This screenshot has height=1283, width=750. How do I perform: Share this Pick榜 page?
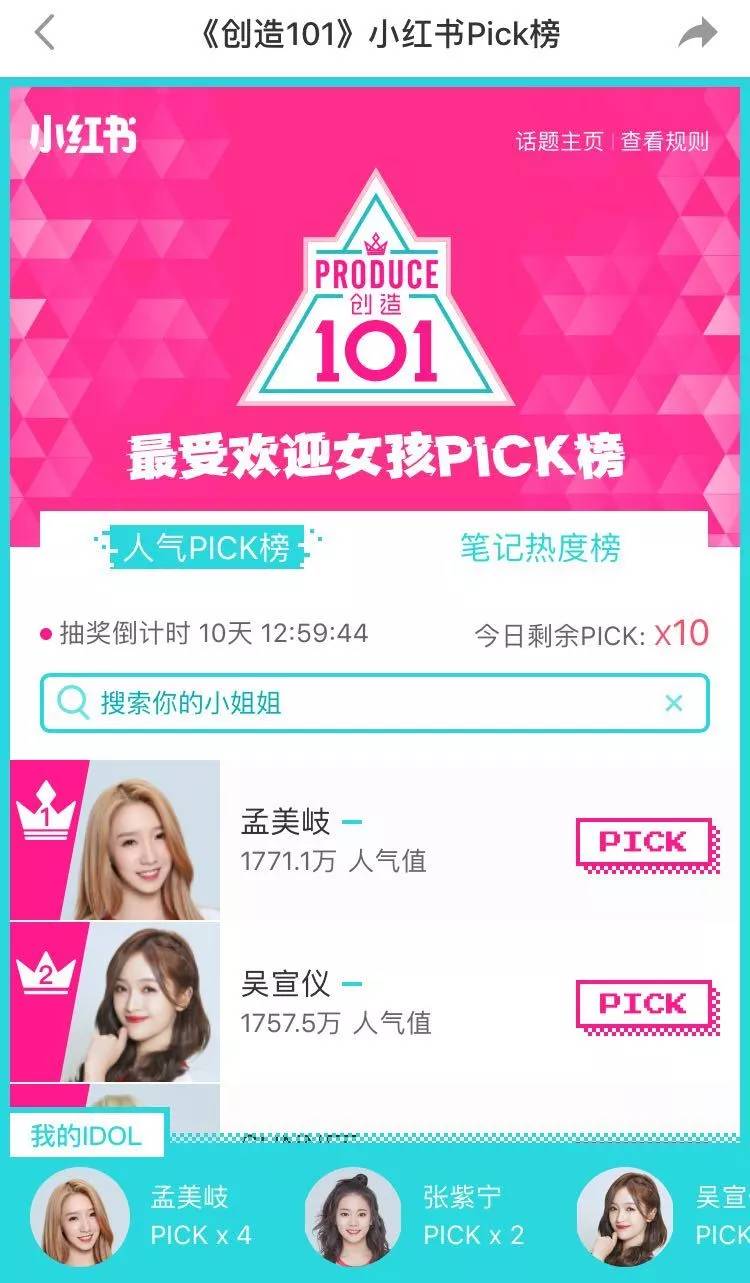697,34
